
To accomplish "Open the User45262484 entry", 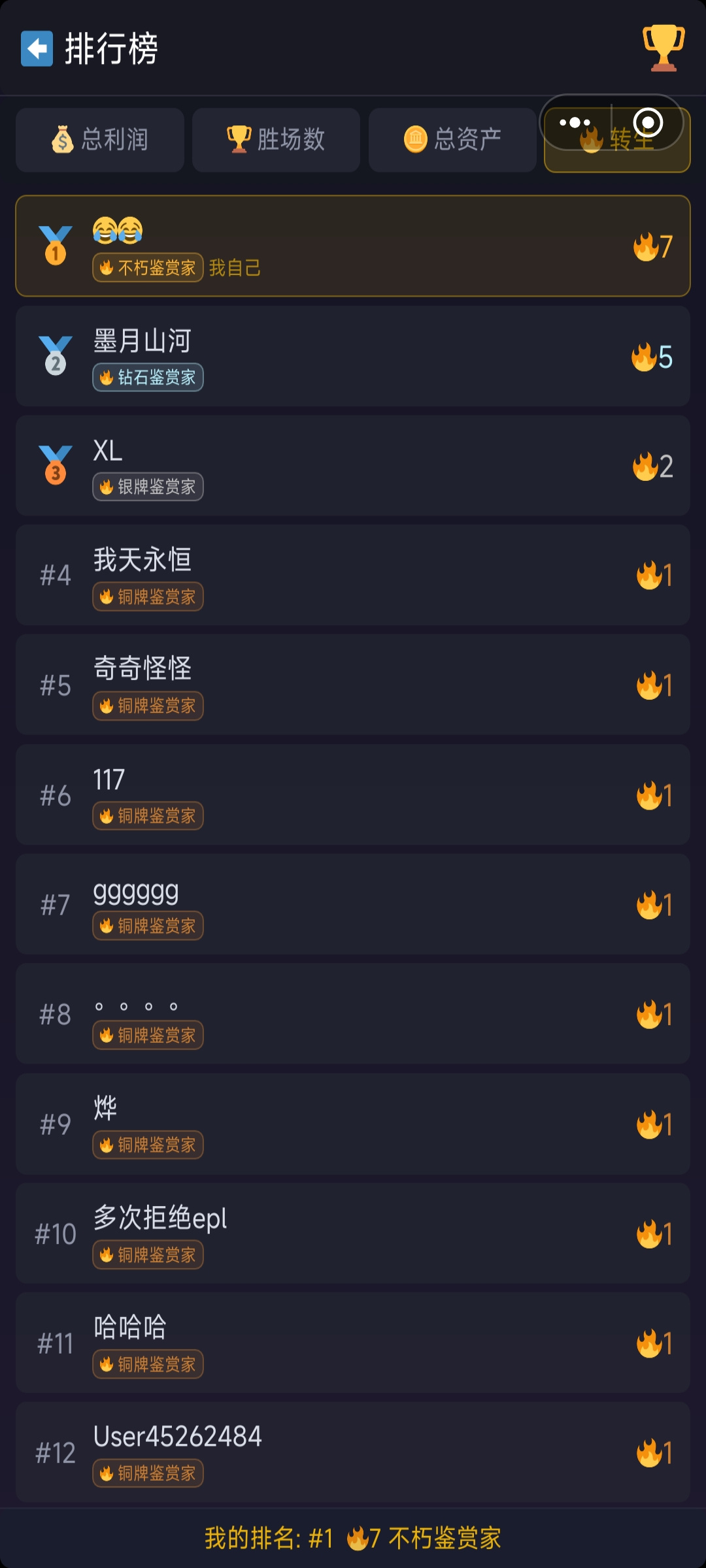I will click(353, 1452).
